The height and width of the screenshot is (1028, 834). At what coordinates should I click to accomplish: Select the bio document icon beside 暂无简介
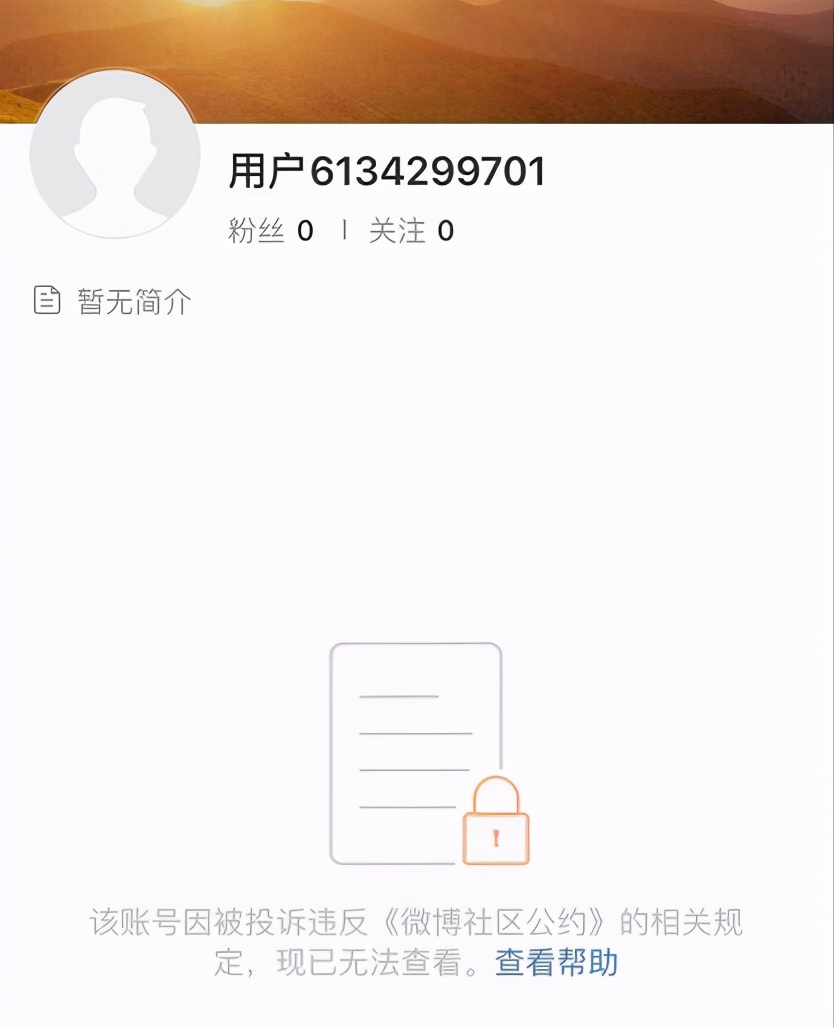point(45,298)
